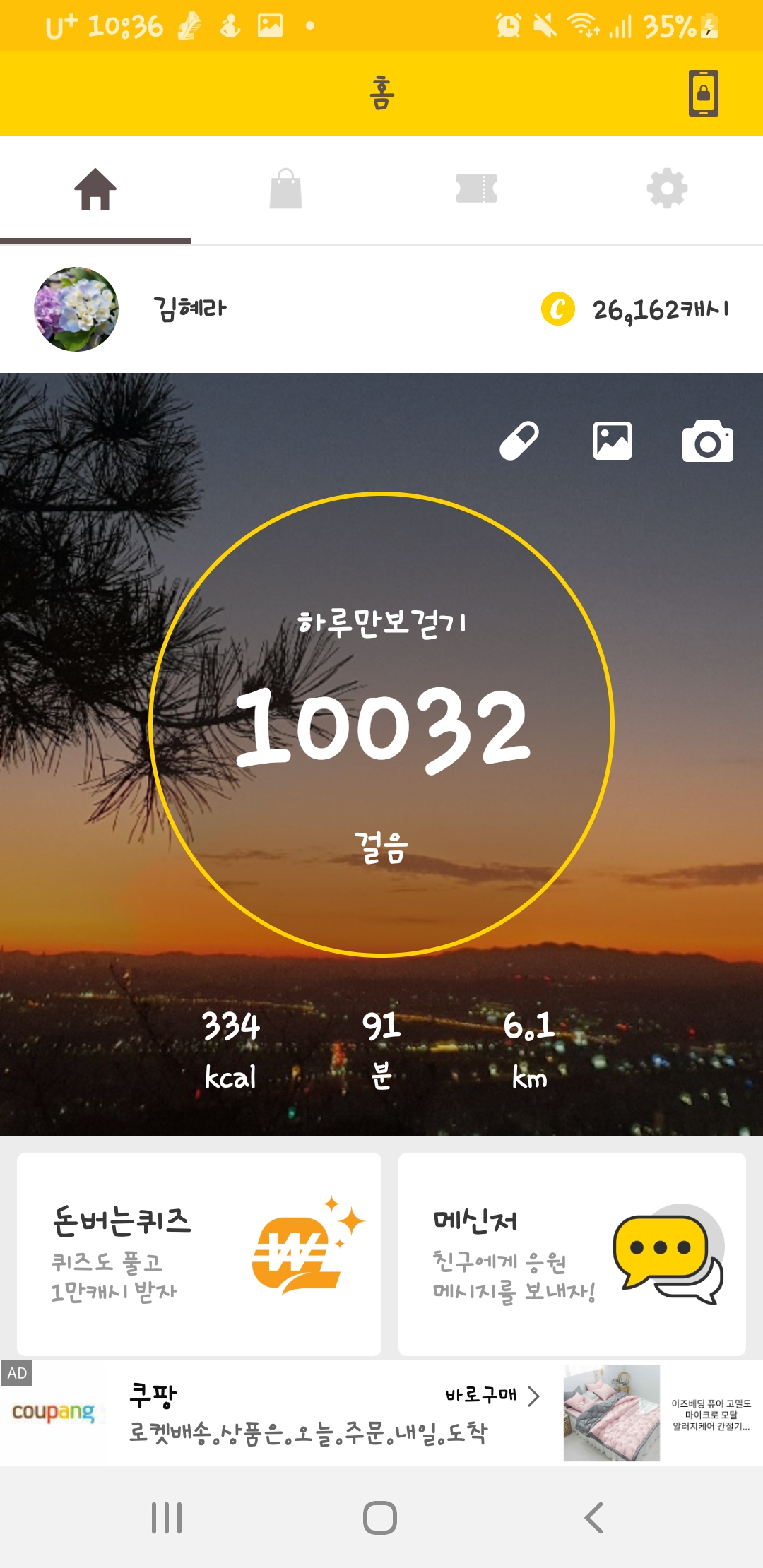Image resolution: width=763 pixels, height=1568 pixels.
Task: Switch to the shopping bag tab
Action: [x=286, y=189]
